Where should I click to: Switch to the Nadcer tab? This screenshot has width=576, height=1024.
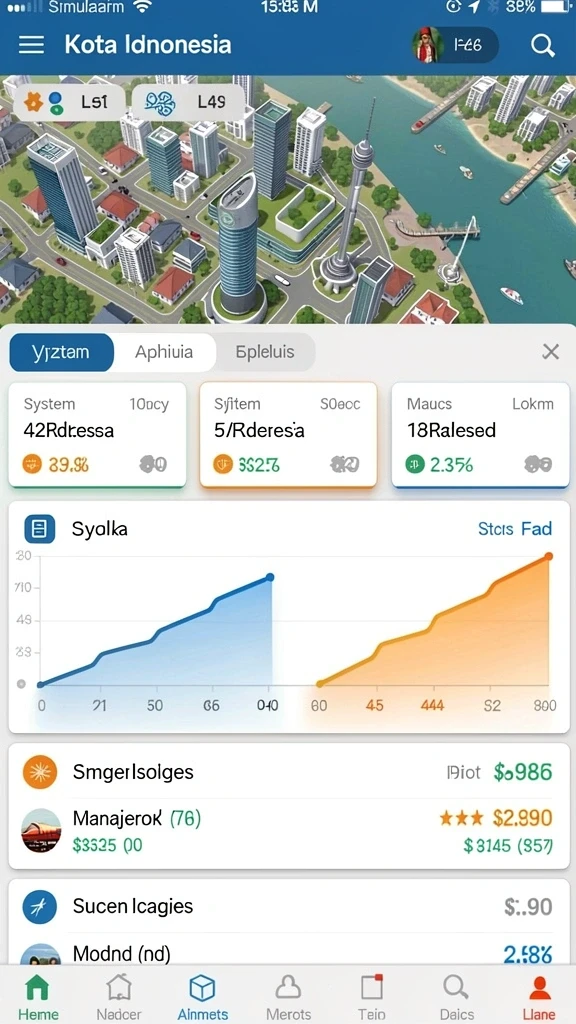click(x=119, y=997)
